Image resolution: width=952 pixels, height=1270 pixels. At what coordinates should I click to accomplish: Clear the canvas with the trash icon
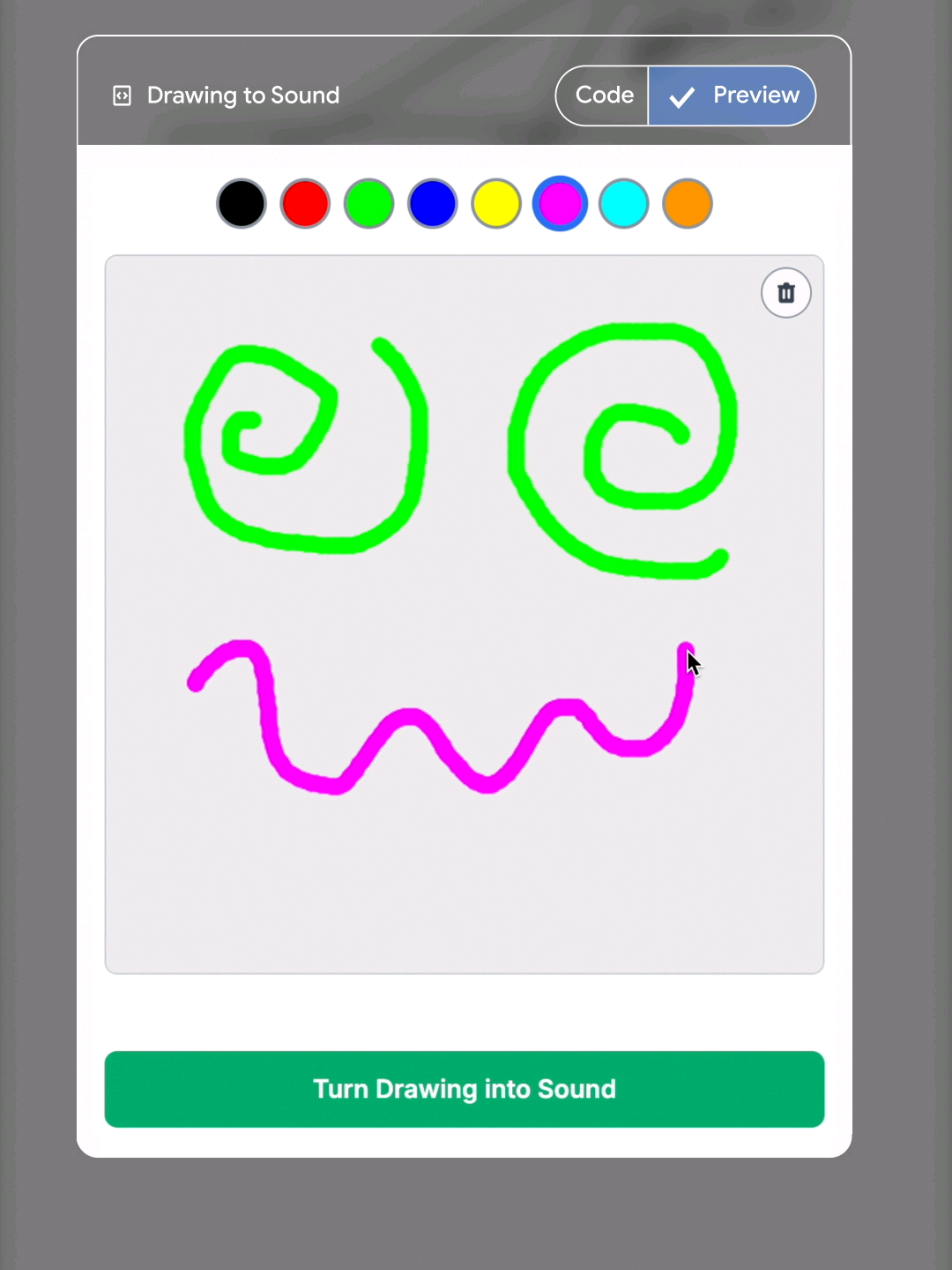click(786, 293)
